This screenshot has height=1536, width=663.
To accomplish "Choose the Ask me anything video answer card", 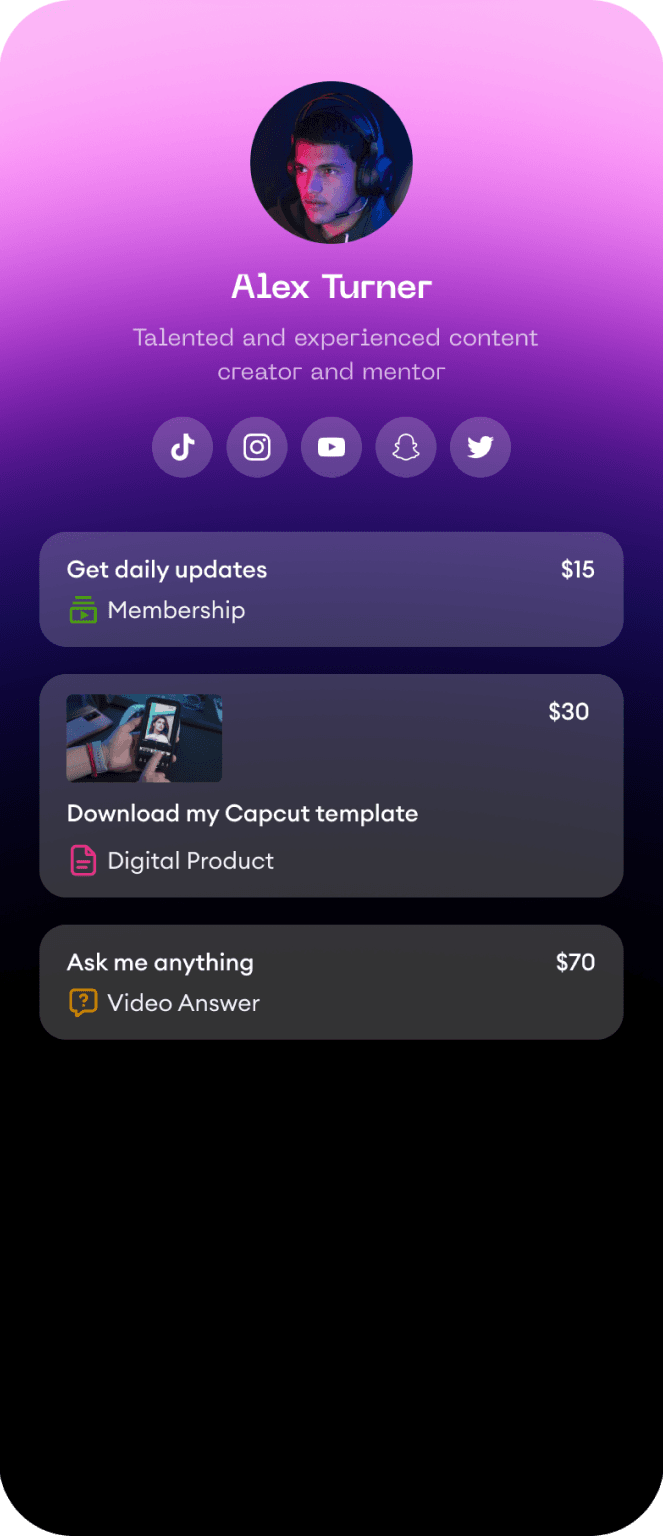I will 331,982.
